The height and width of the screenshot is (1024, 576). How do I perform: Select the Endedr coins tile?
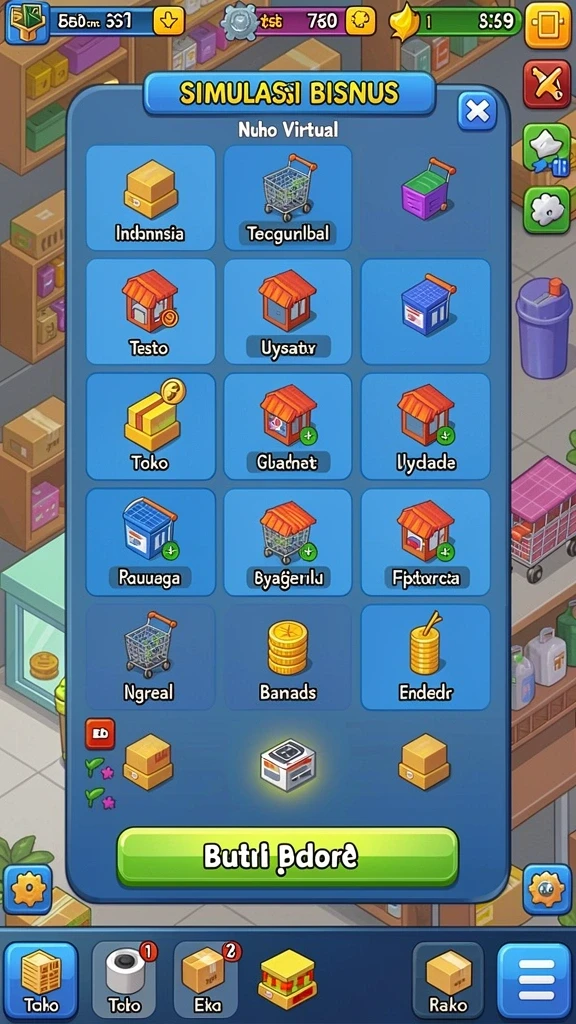tap(426, 657)
